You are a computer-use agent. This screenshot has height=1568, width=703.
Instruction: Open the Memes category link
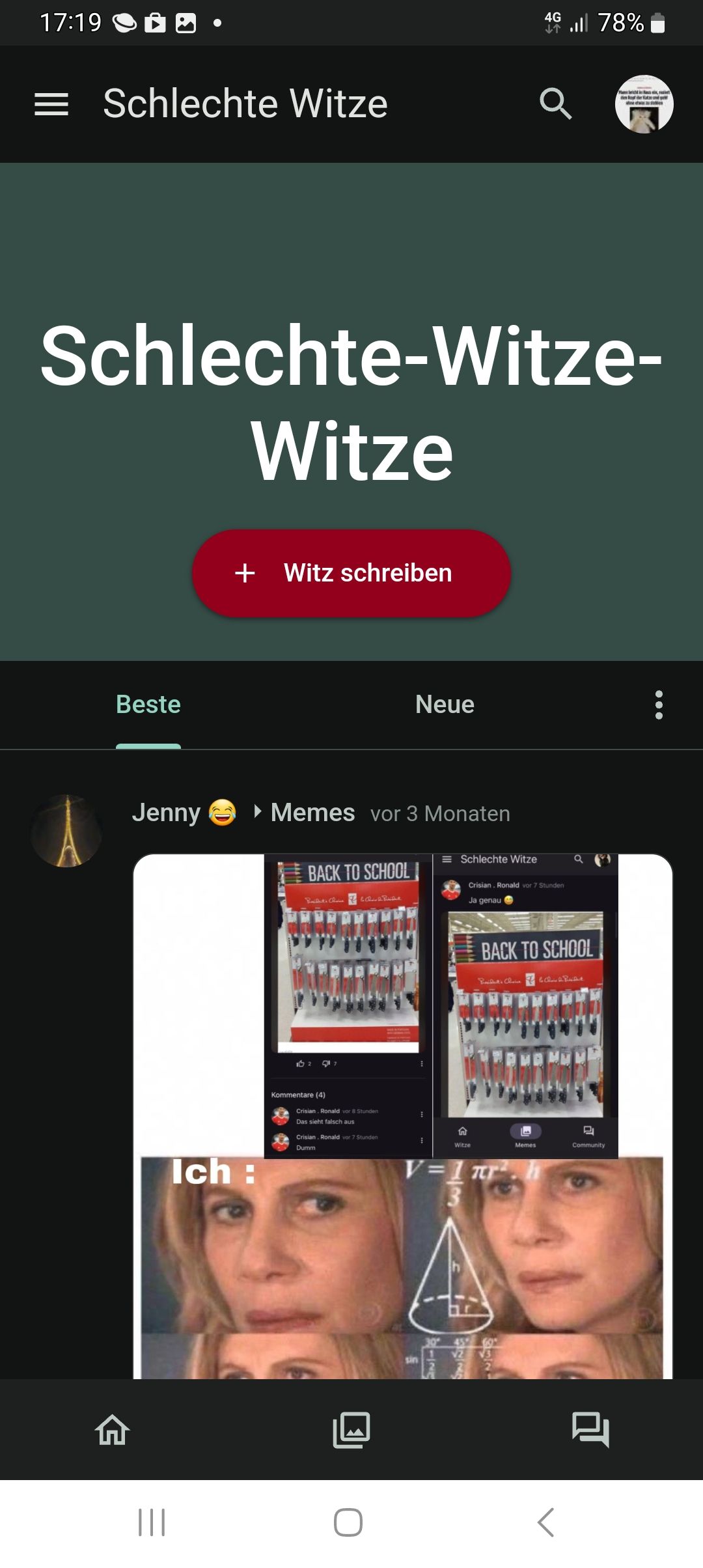pos(312,813)
